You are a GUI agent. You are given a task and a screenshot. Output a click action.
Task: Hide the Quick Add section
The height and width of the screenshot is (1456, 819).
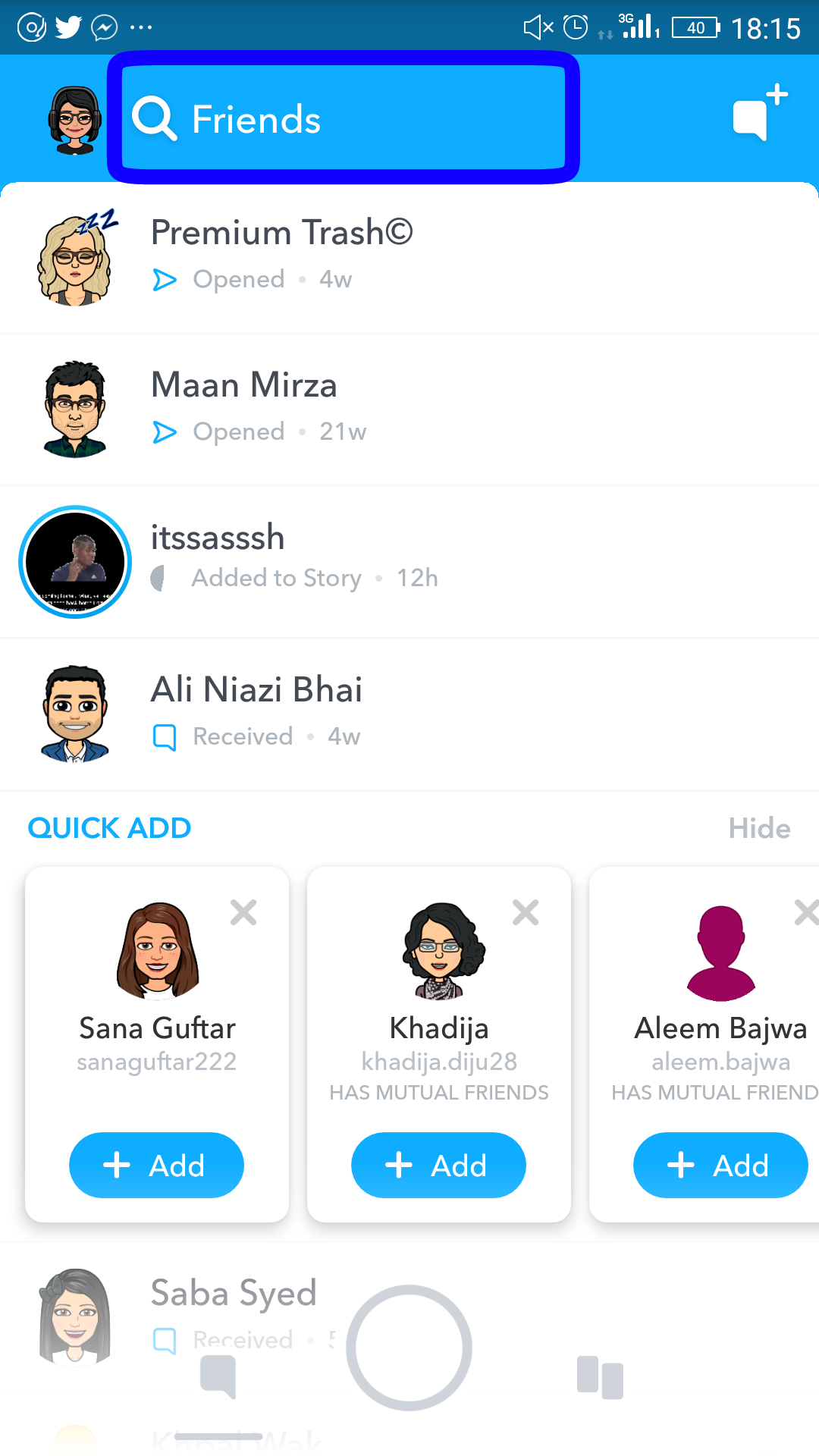click(759, 828)
